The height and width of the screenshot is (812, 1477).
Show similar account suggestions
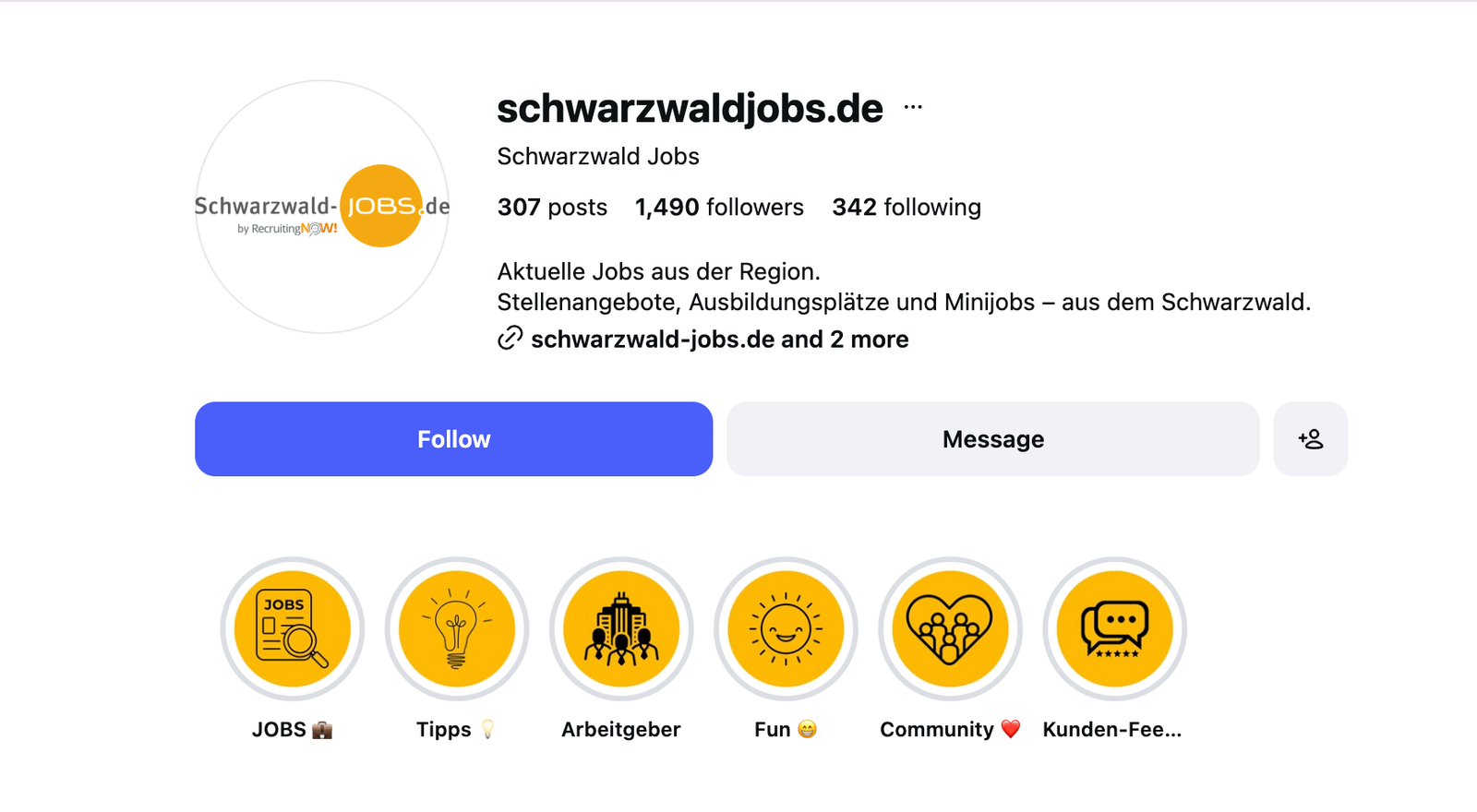(x=1310, y=439)
